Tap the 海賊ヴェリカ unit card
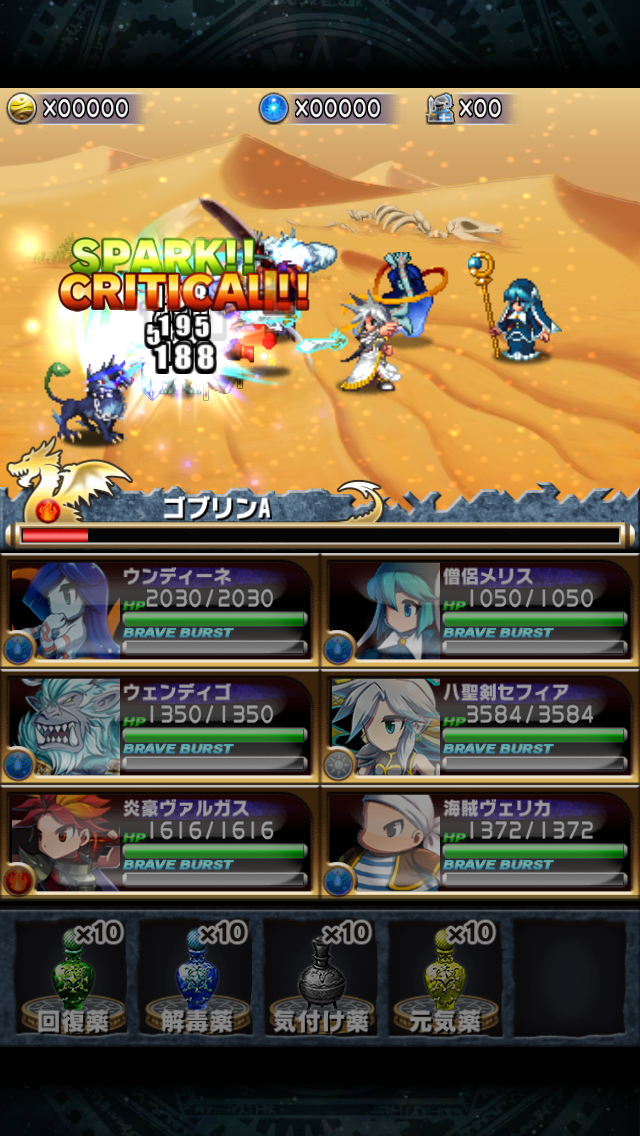The width and height of the screenshot is (640, 1136). point(480,843)
